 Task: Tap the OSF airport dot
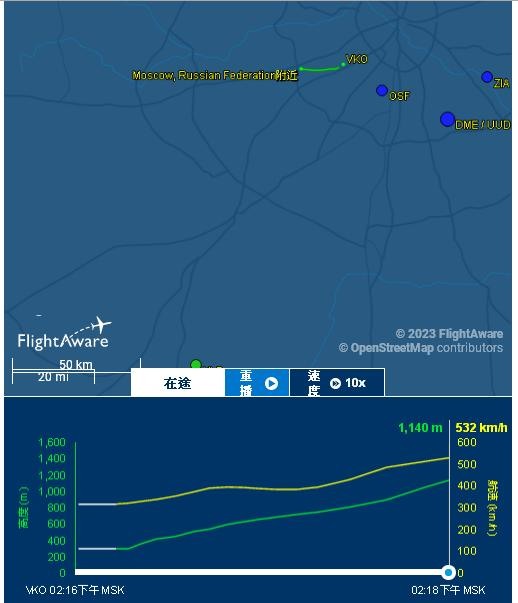coord(381,91)
